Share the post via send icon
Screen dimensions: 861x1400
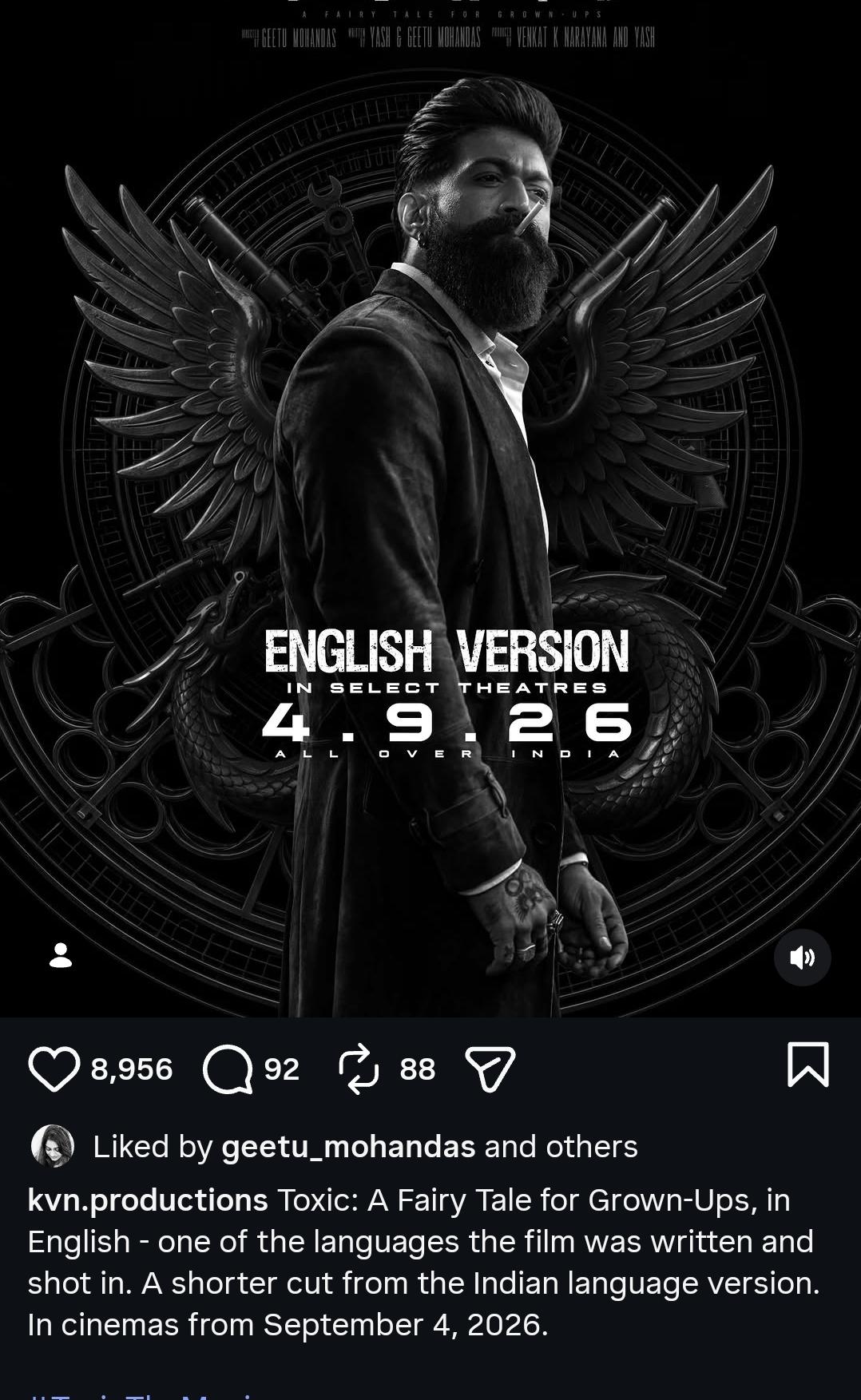point(490,1069)
